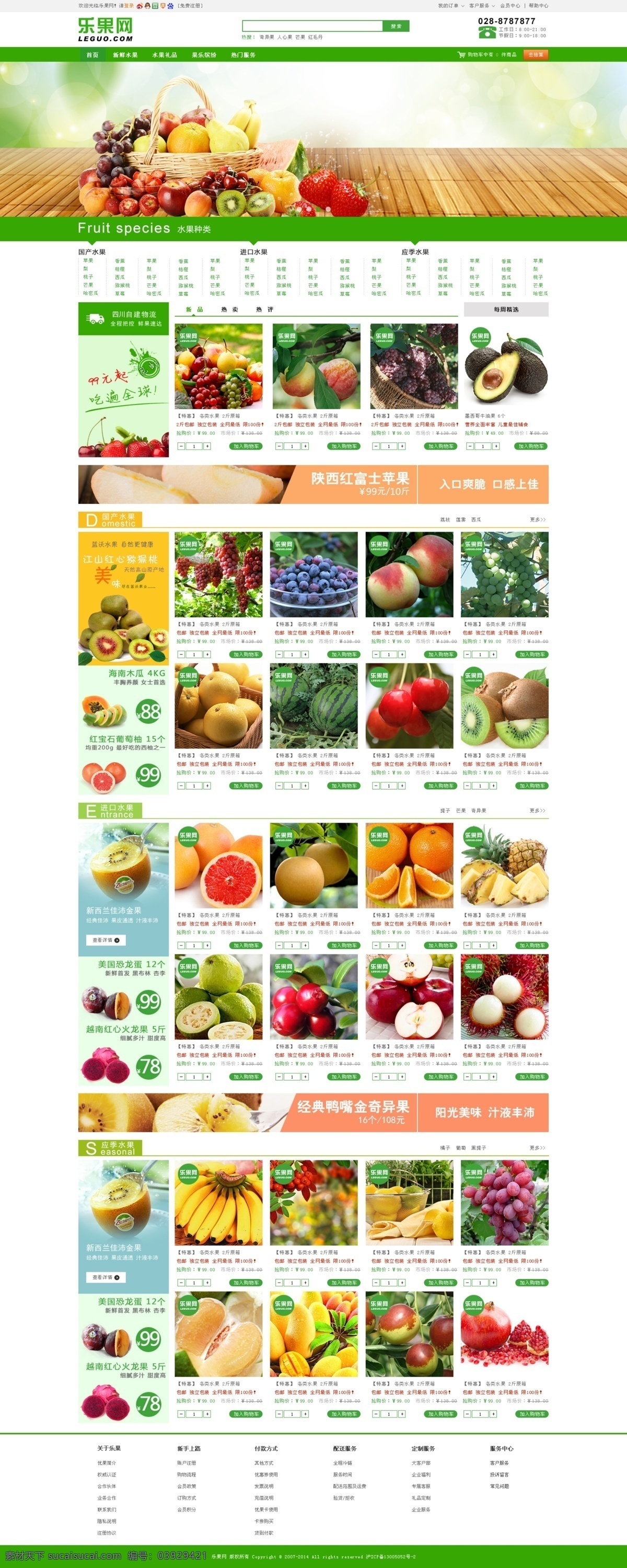Image resolution: width=627 pixels, height=1568 pixels.
Task: Open the 陕西红富士苹果 promo banner
Action: tap(313, 485)
